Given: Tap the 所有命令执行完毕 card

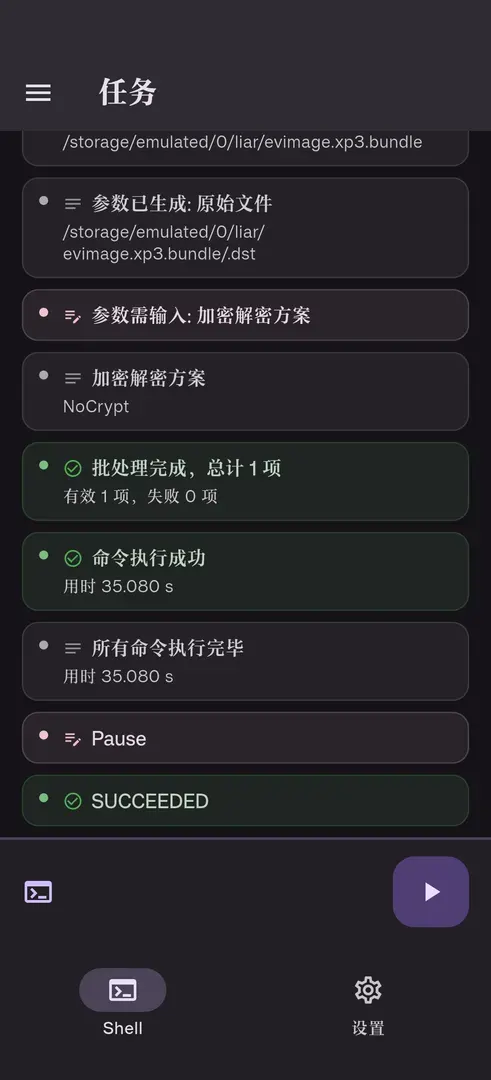Looking at the screenshot, I should click(x=245, y=661).
